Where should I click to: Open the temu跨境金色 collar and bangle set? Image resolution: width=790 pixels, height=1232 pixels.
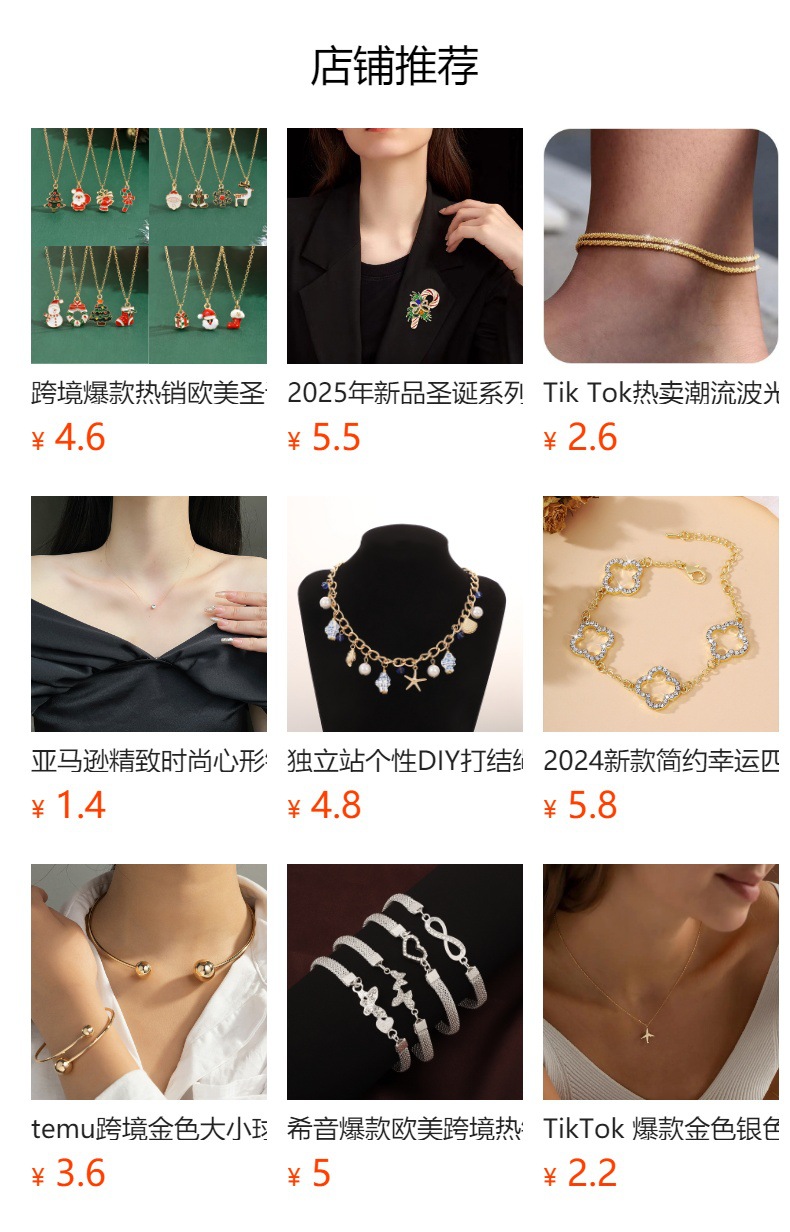click(x=149, y=982)
